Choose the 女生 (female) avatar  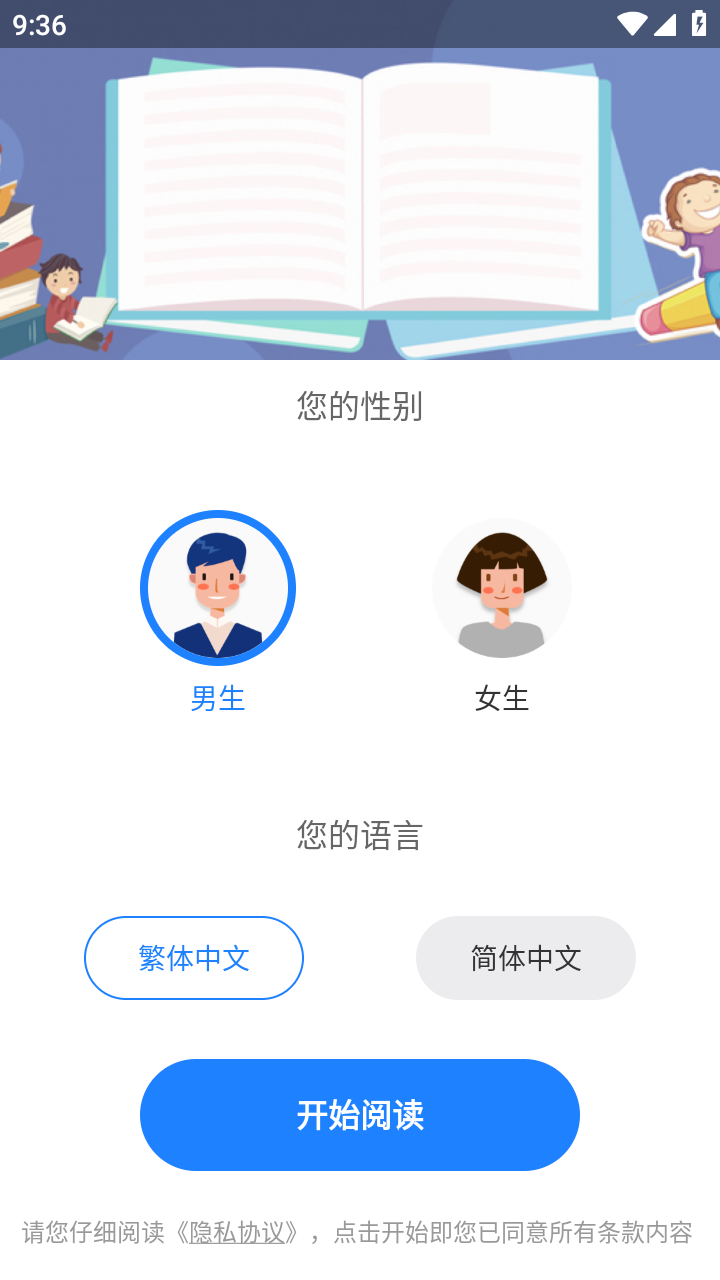point(502,588)
